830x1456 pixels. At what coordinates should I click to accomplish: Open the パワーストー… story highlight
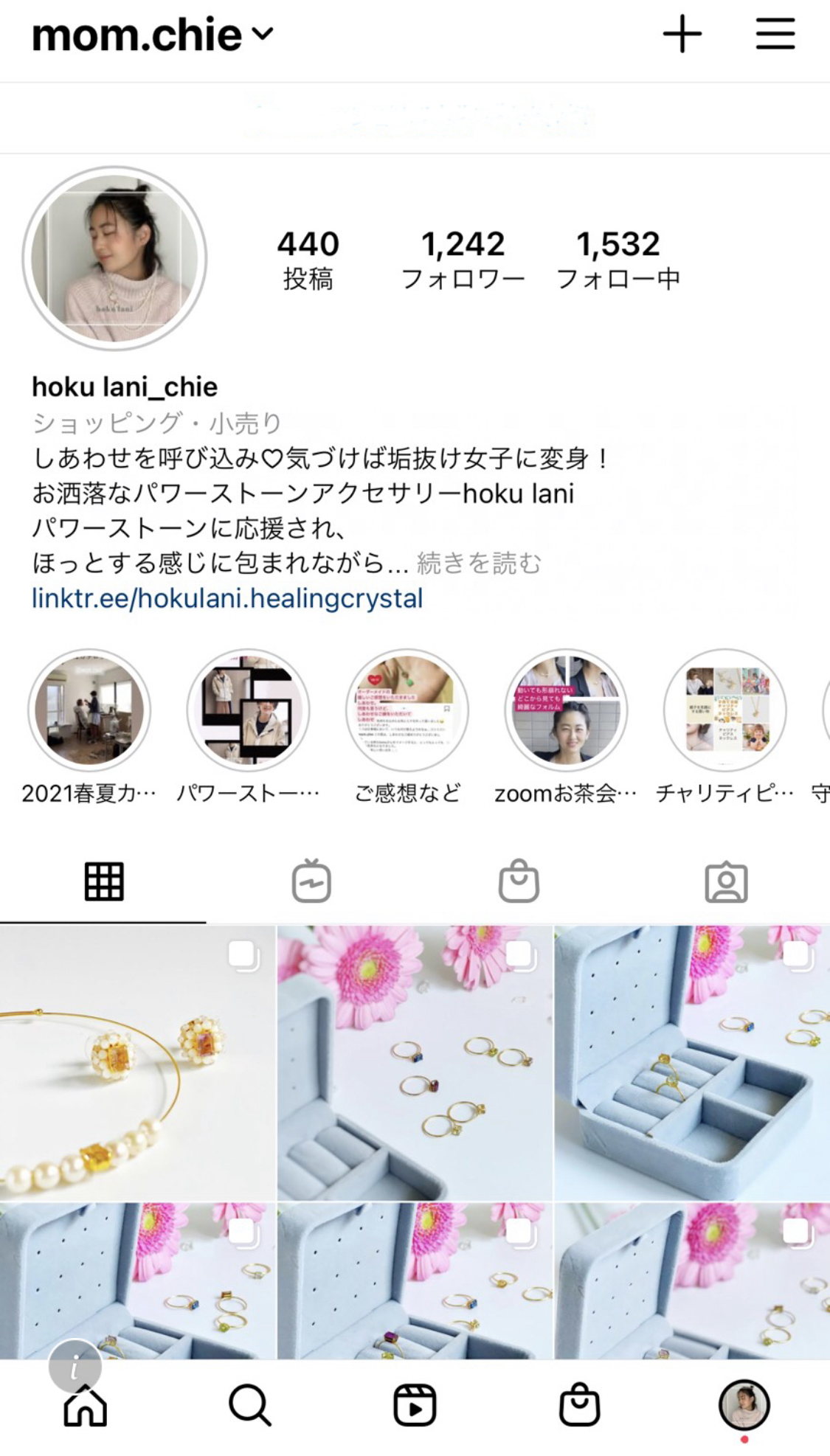[x=249, y=711]
